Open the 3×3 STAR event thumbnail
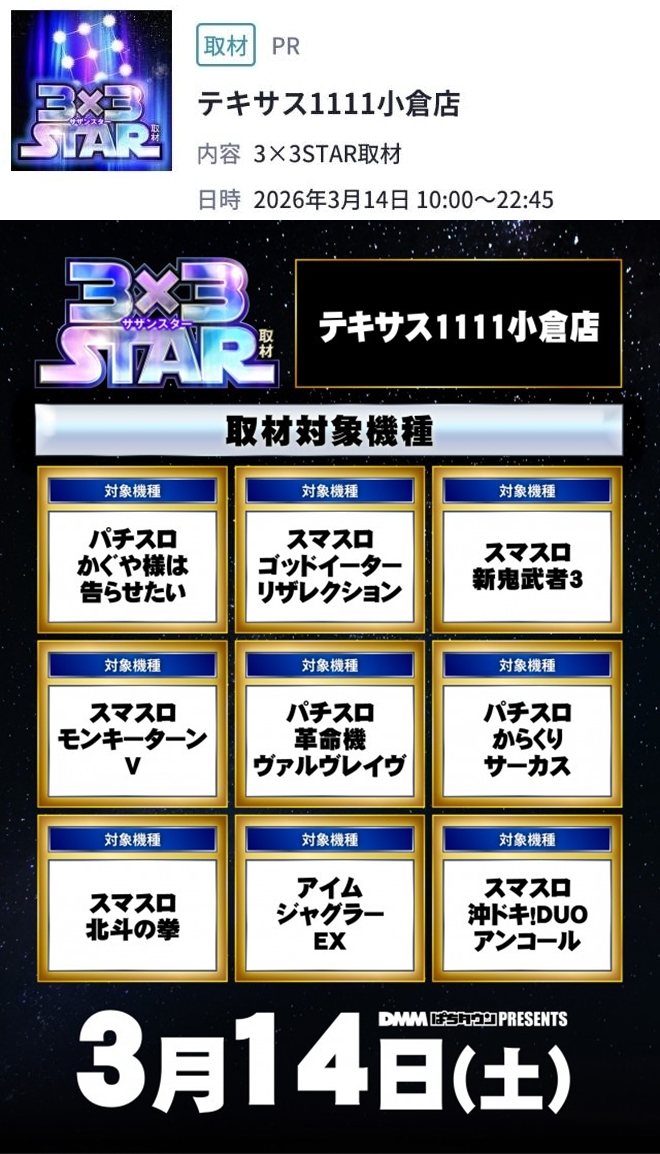 coord(91,91)
